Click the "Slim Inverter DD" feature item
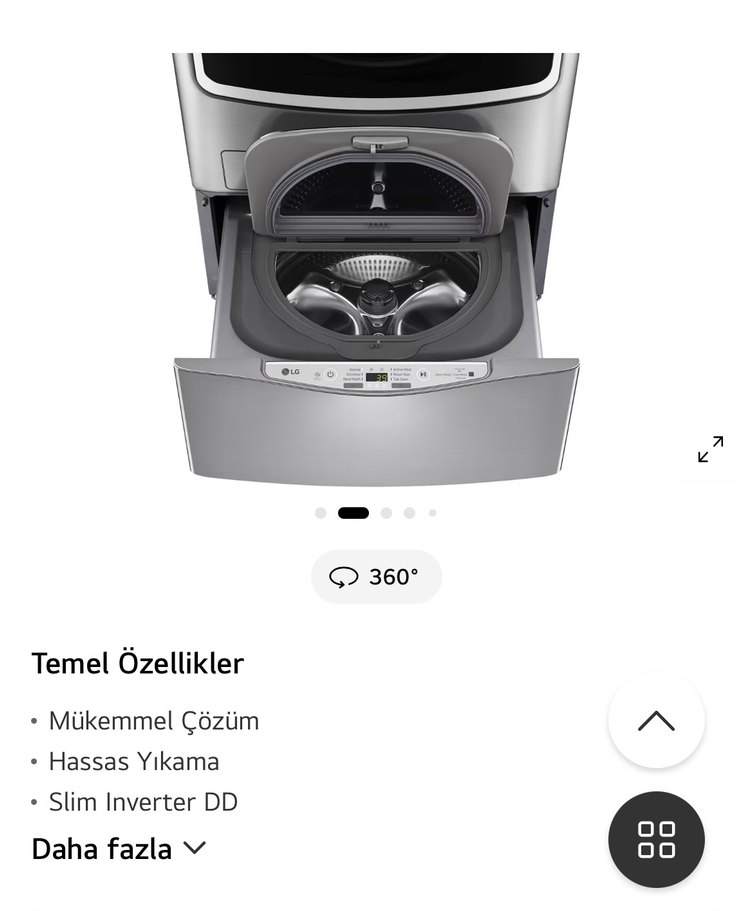This screenshot has height=911, width=753. coord(142,801)
